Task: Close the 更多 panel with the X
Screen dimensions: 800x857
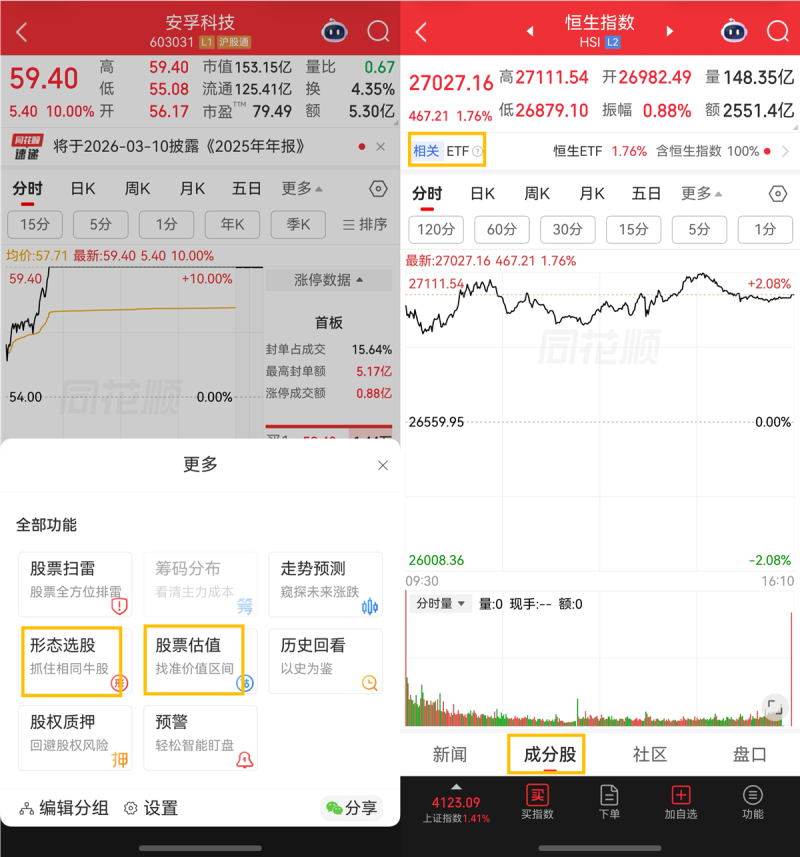Action: point(381,465)
